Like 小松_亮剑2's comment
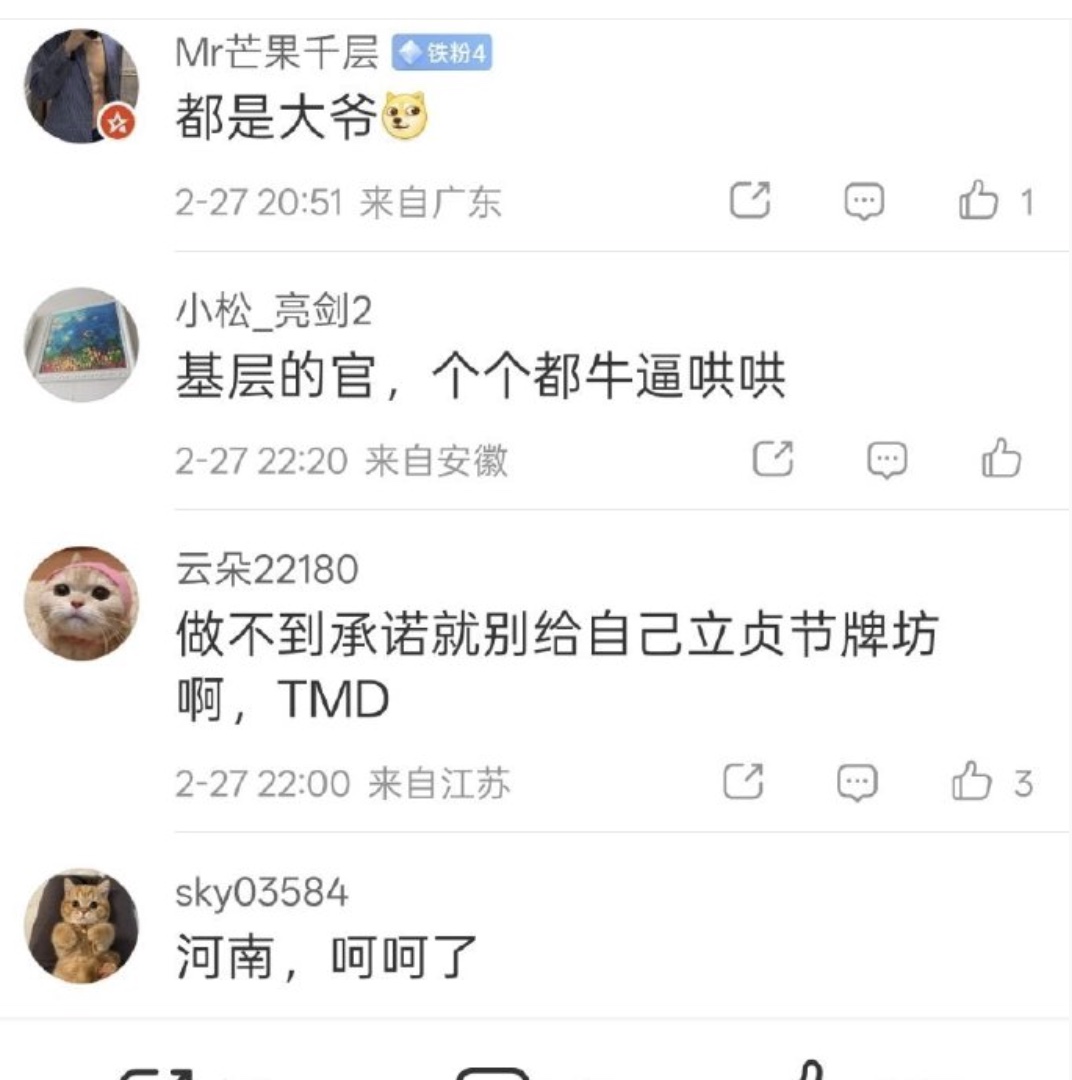Screen dimensions: 1072x1080 pos(1001,459)
